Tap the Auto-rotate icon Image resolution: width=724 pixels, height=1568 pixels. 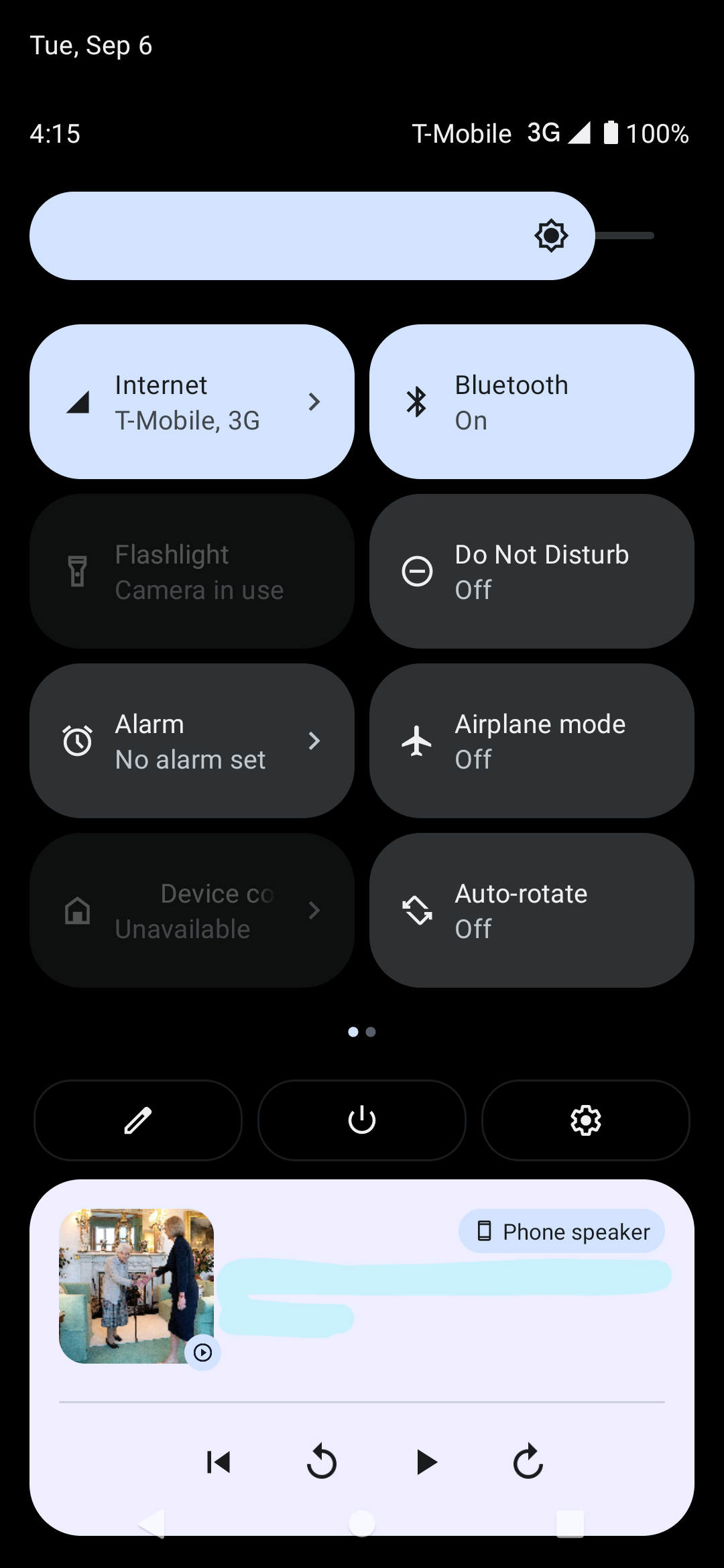coord(416,911)
